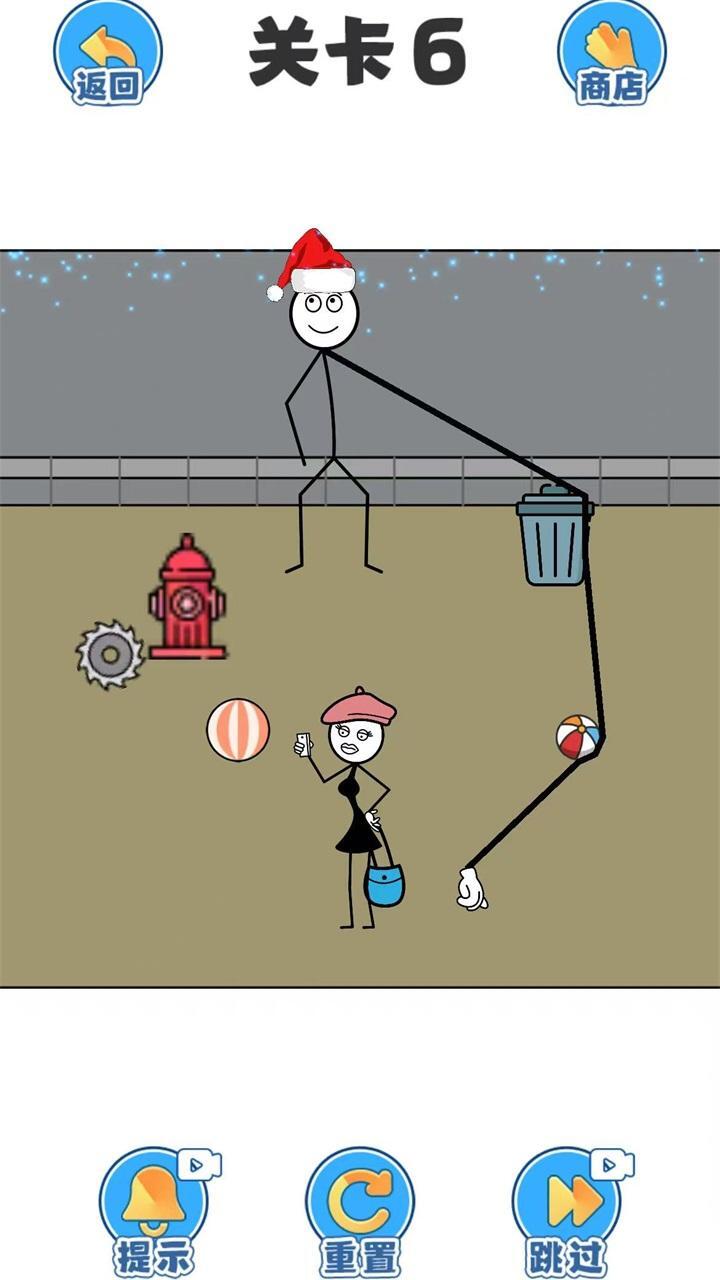This screenshot has height=1280, width=720.
Task: Open the 商店 shop
Action: 611,55
